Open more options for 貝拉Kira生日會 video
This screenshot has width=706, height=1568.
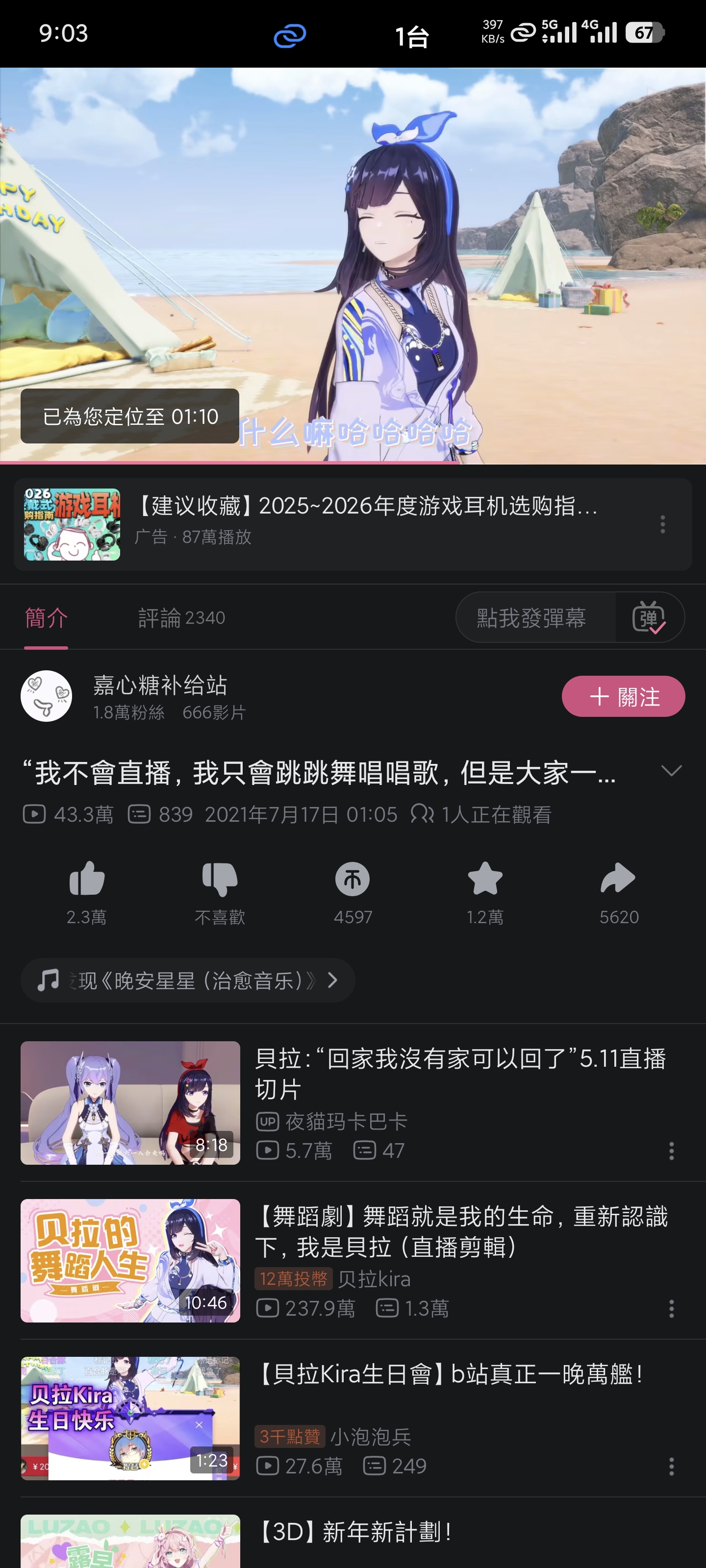click(671, 1467)
